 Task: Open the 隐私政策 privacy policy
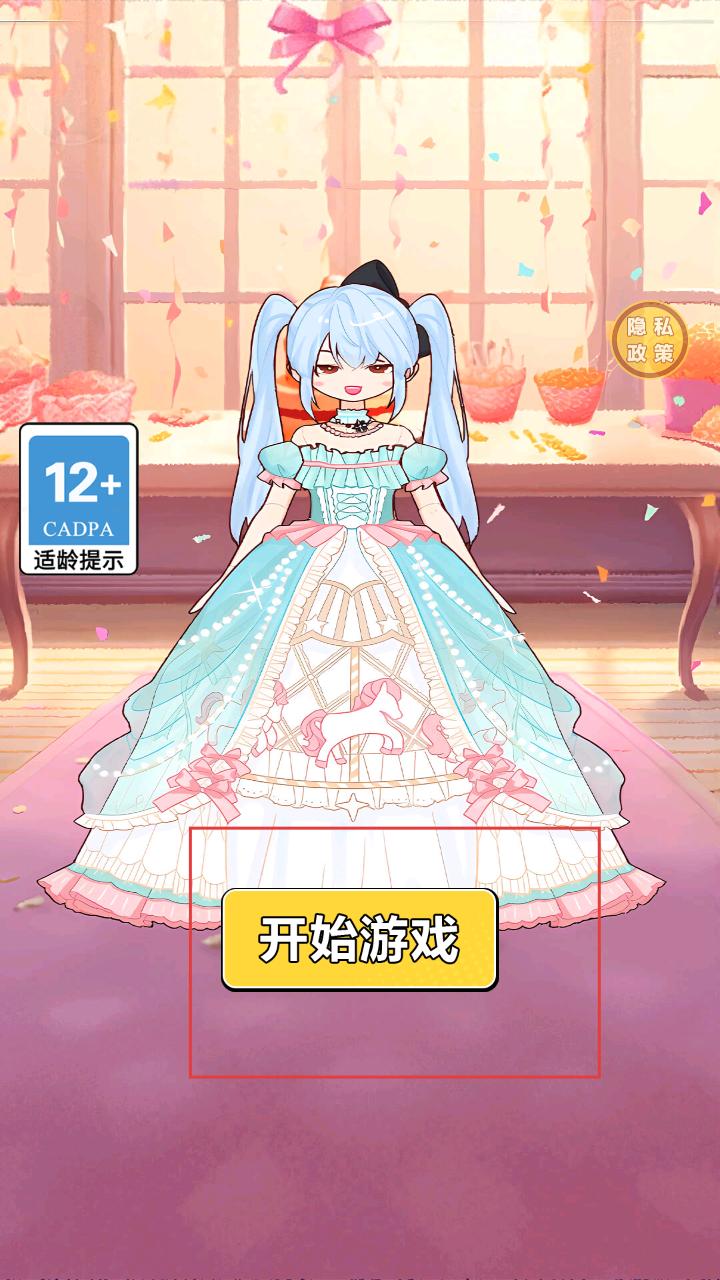point(650,340)
